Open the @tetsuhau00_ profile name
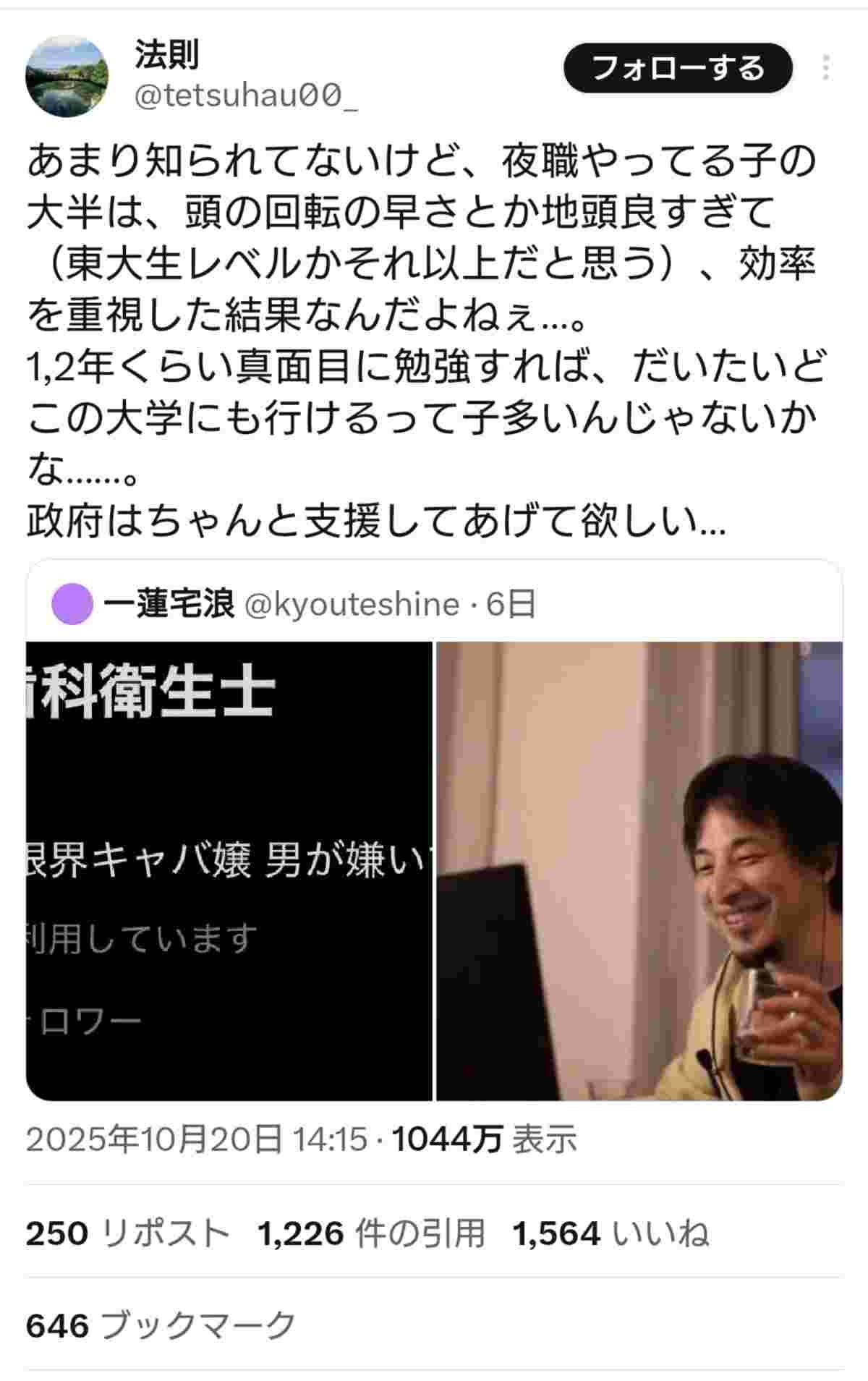The height and width of the screenshot is (1381, 868). pyautogui.click(x=246, y=95)
